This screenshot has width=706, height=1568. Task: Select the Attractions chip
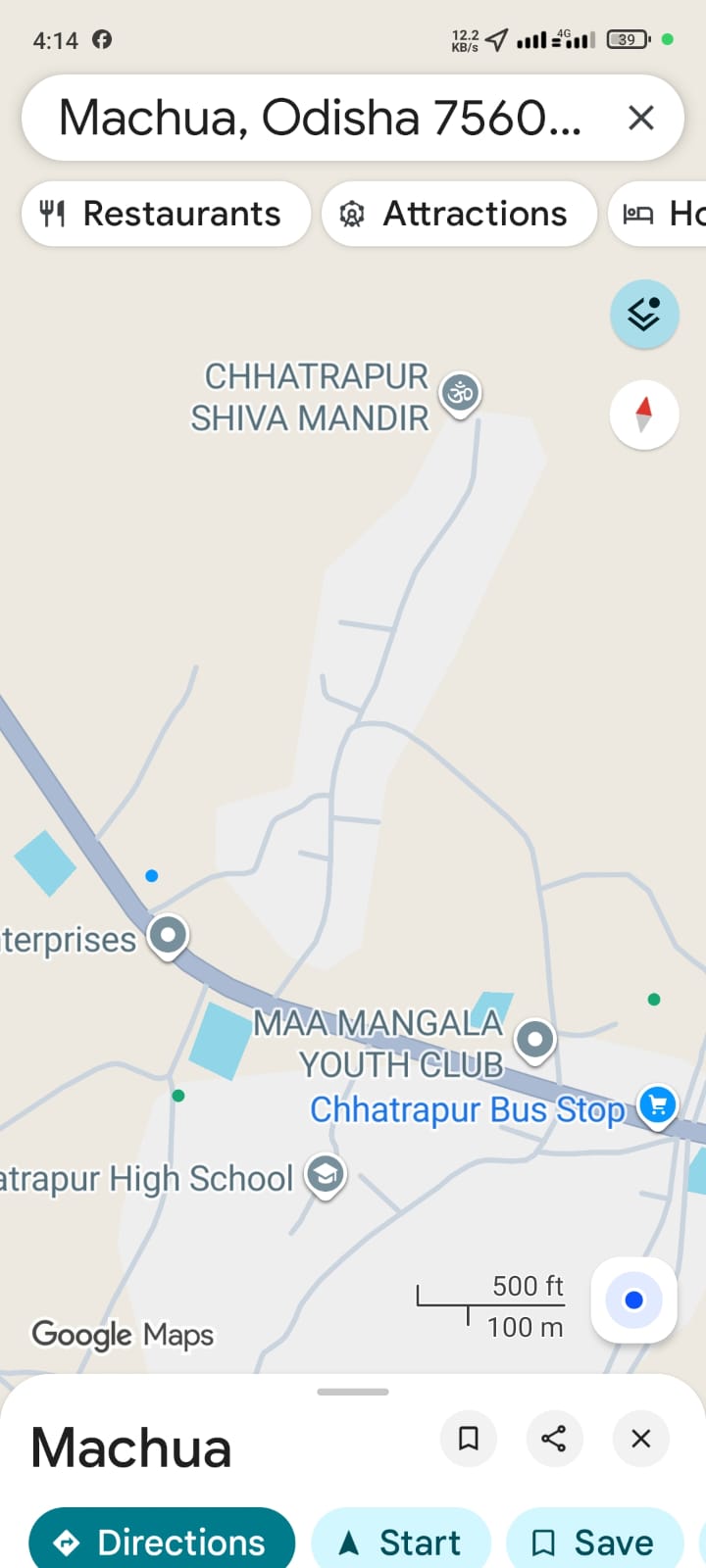(459, 214)
